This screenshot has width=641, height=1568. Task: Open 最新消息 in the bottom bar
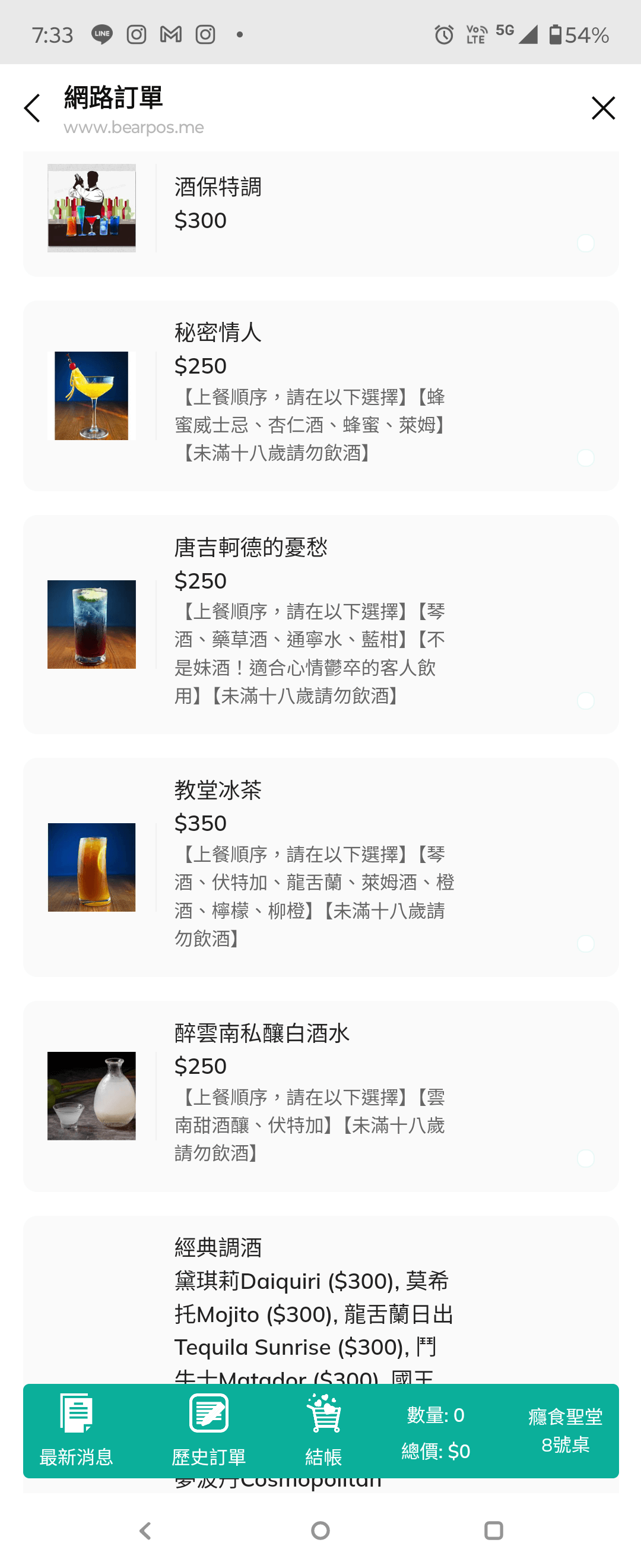click(77, 1430)
